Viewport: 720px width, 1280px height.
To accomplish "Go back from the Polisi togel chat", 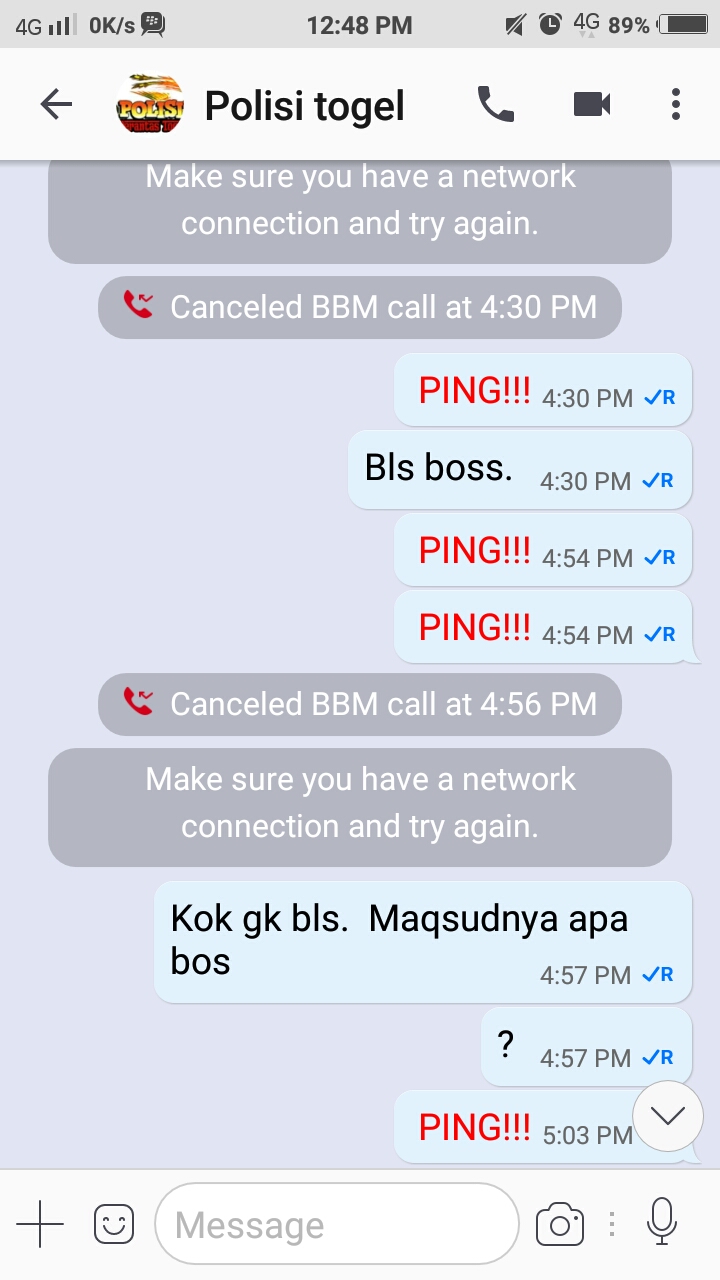I will point(56,104).
